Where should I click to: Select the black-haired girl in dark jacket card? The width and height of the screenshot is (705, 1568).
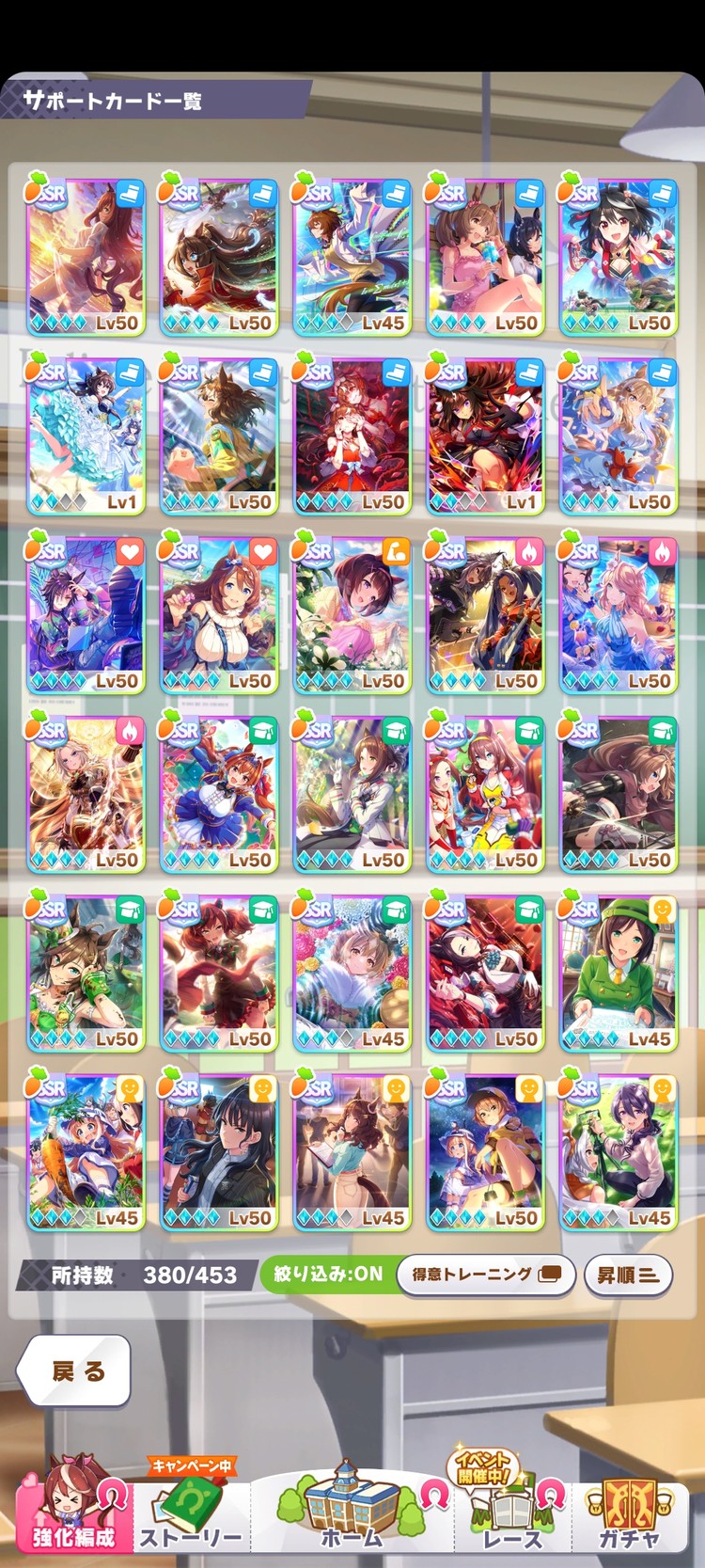point(219,1152)
